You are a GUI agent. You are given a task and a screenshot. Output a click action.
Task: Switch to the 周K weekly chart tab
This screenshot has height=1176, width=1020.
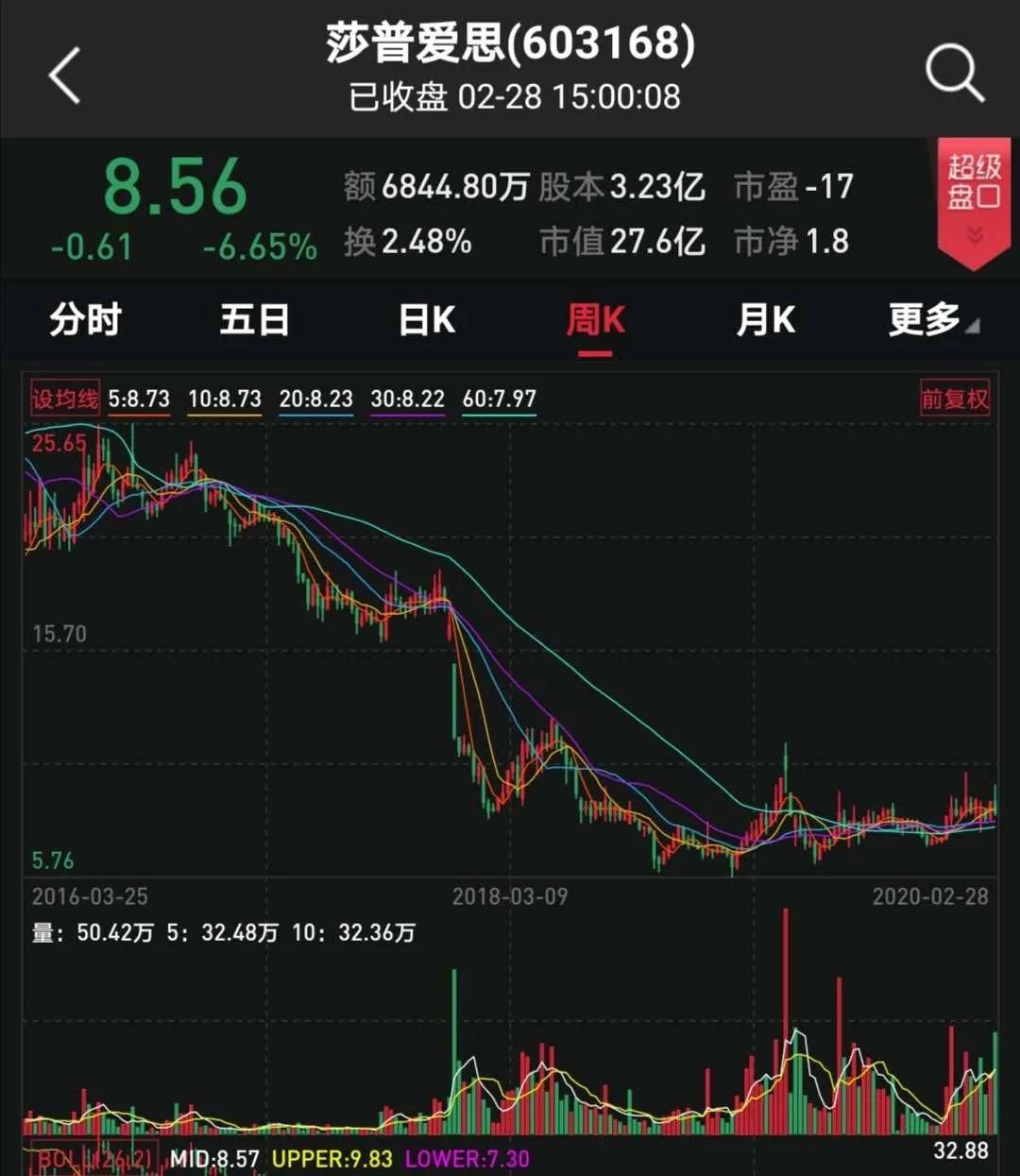tap(593, 321)
